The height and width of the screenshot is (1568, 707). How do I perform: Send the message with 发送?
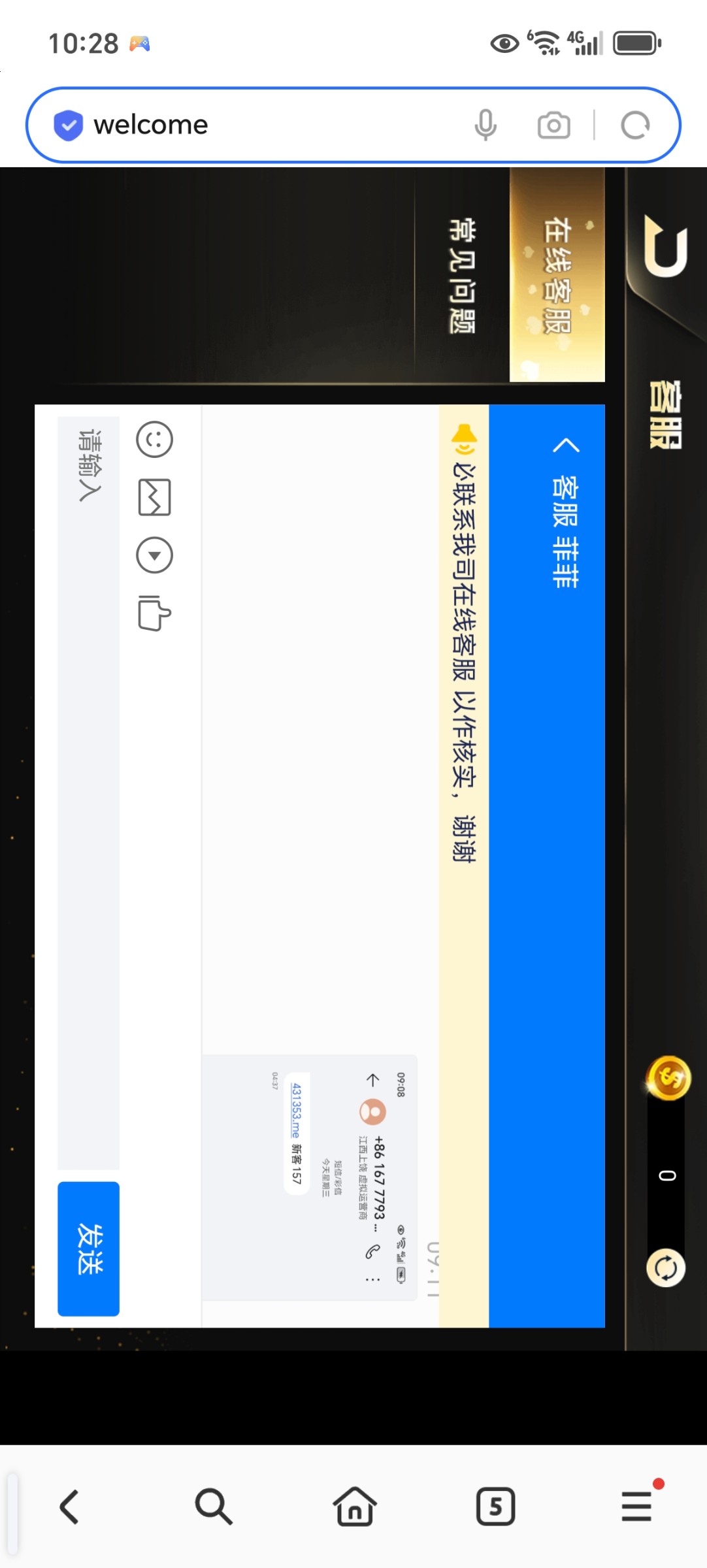(x=89, y=1249)
